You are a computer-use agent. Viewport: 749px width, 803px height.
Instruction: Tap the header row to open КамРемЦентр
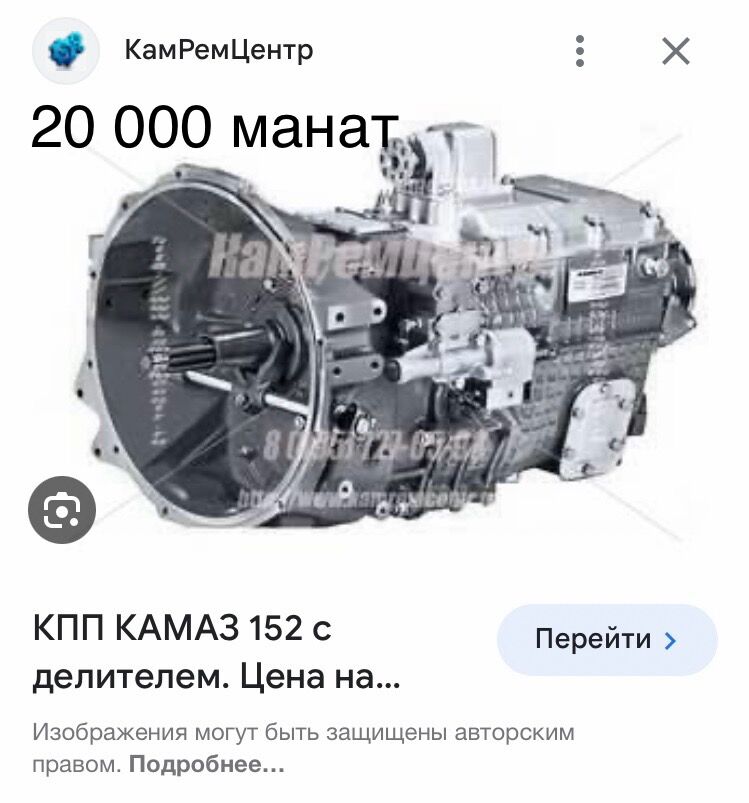[x=218, y=47]
